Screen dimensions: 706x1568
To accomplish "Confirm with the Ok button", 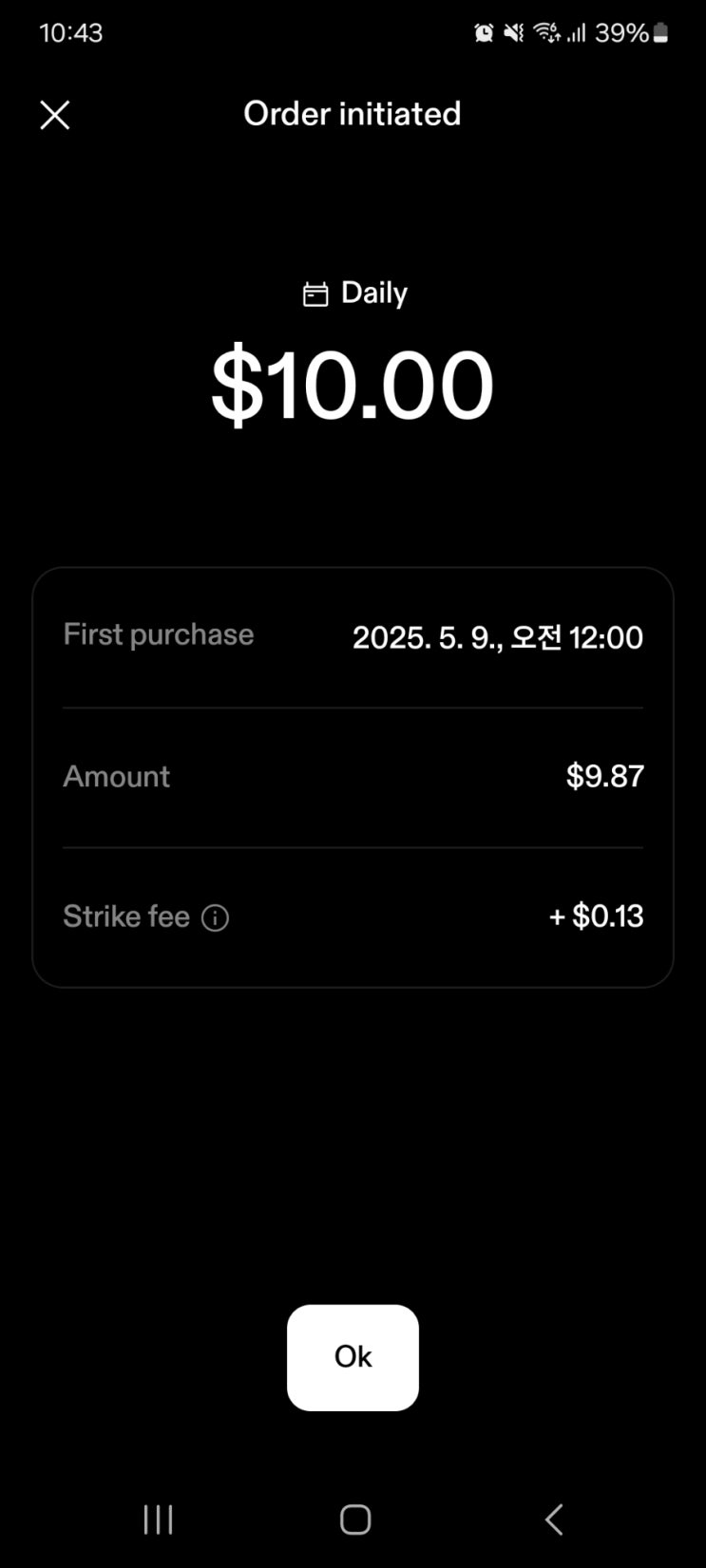I will 353,1356.
